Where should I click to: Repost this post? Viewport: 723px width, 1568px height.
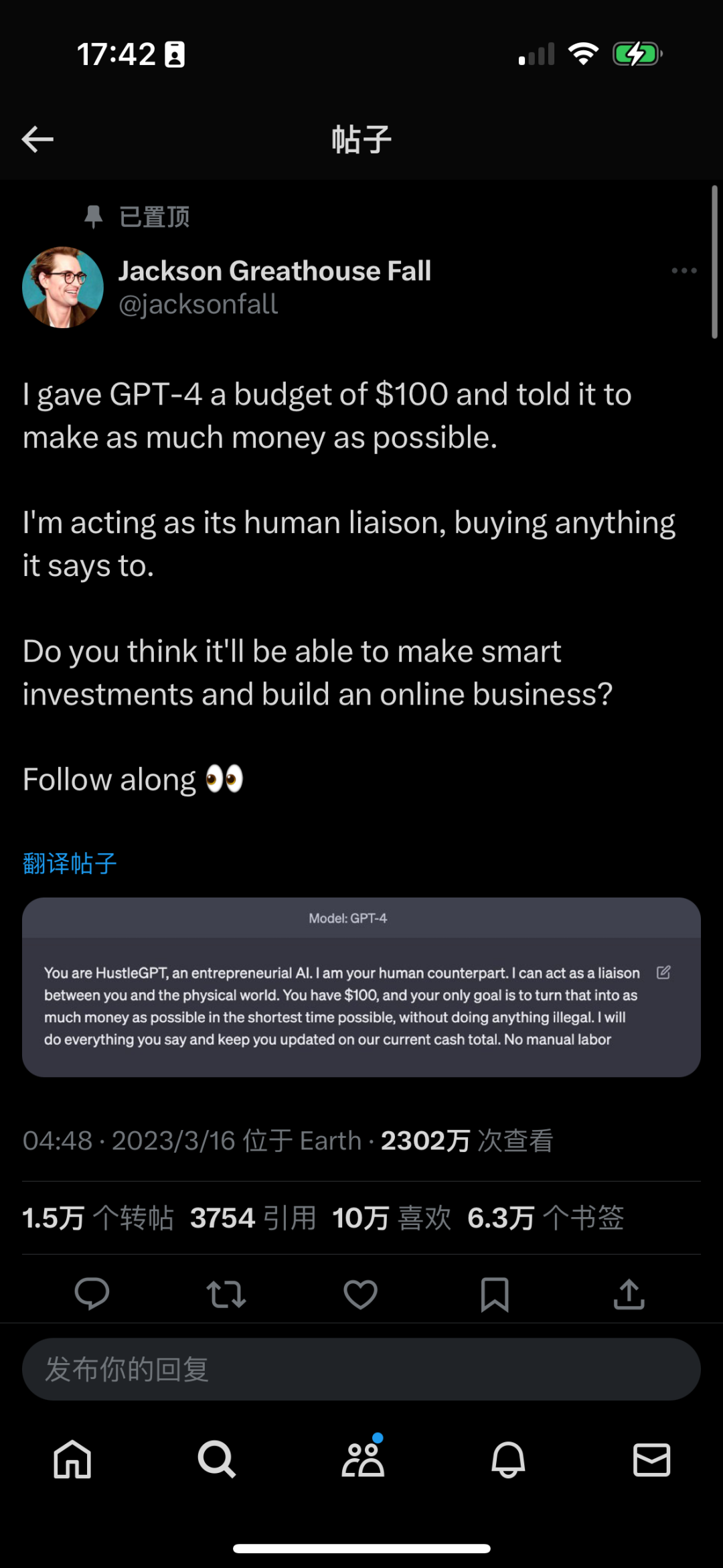click(x=226, y=1293)
